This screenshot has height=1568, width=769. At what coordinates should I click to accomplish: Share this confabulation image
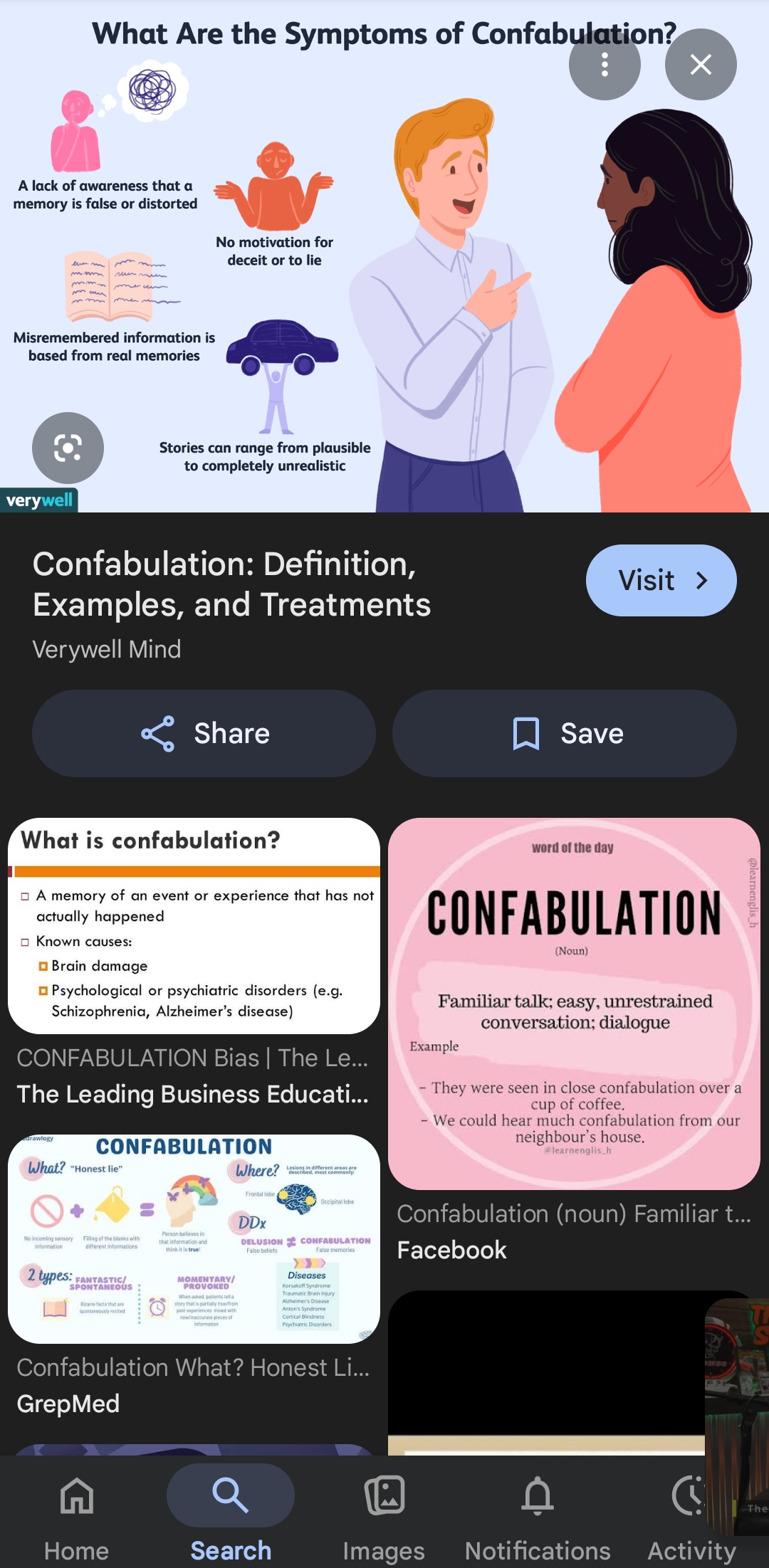click(204, 733)
